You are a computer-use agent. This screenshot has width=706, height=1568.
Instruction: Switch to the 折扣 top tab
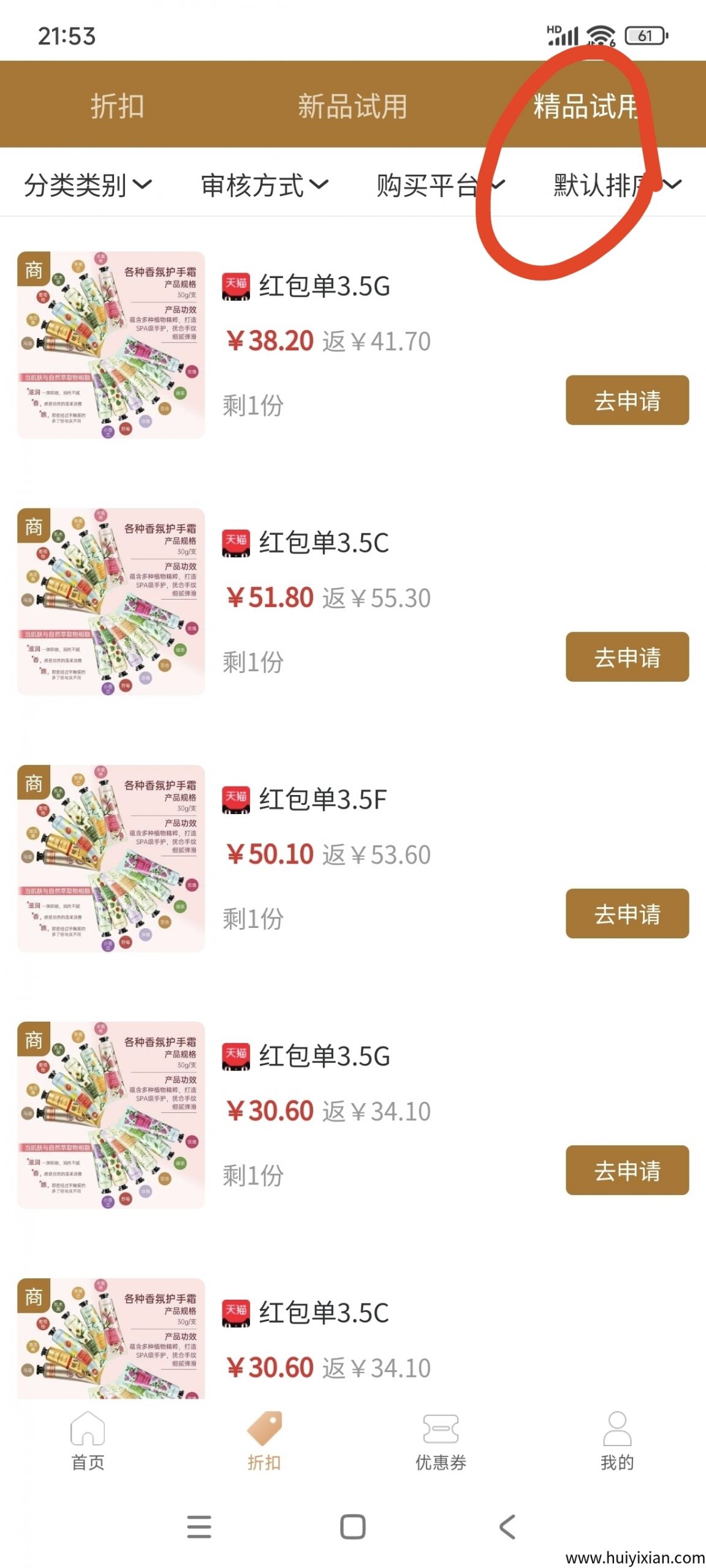click(117, 105)
